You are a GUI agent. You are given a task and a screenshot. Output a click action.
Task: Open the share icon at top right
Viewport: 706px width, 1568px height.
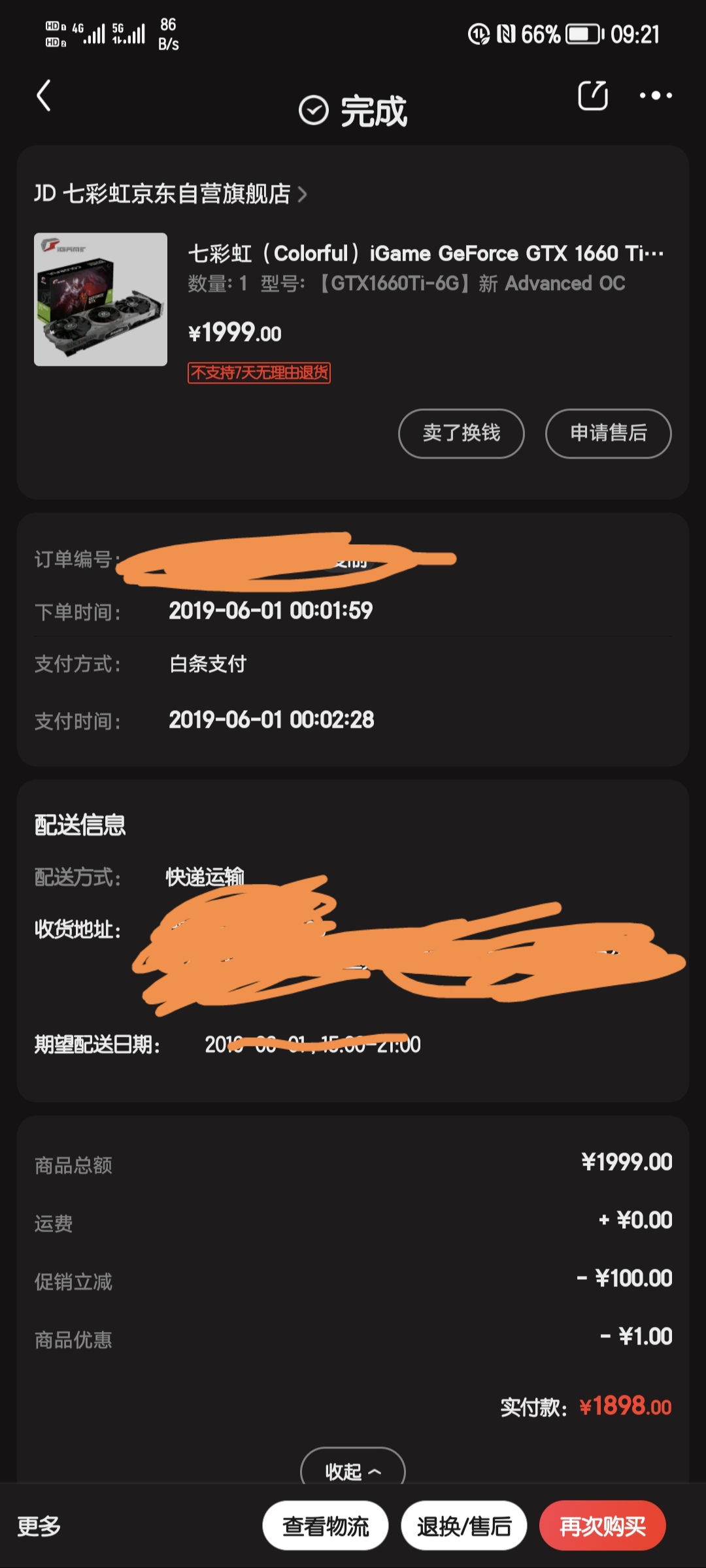592,95
